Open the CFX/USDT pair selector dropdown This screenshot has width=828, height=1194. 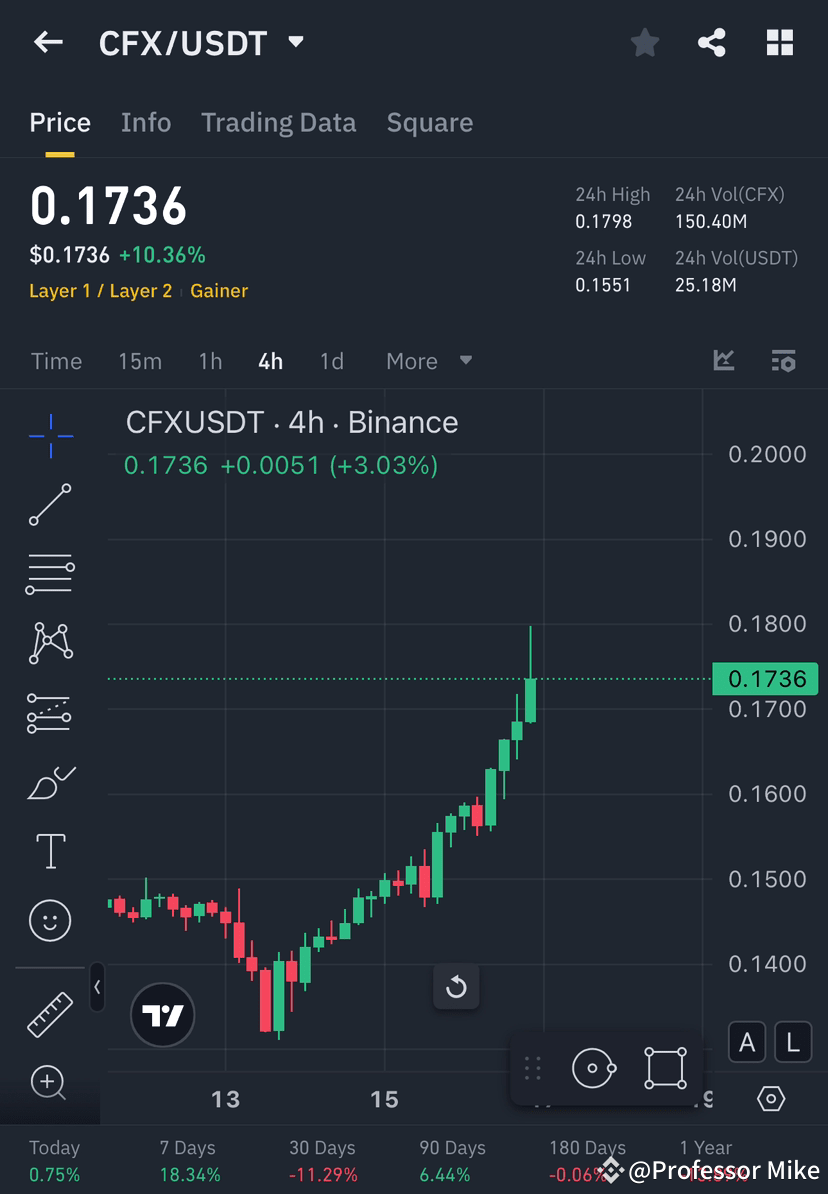295,42
